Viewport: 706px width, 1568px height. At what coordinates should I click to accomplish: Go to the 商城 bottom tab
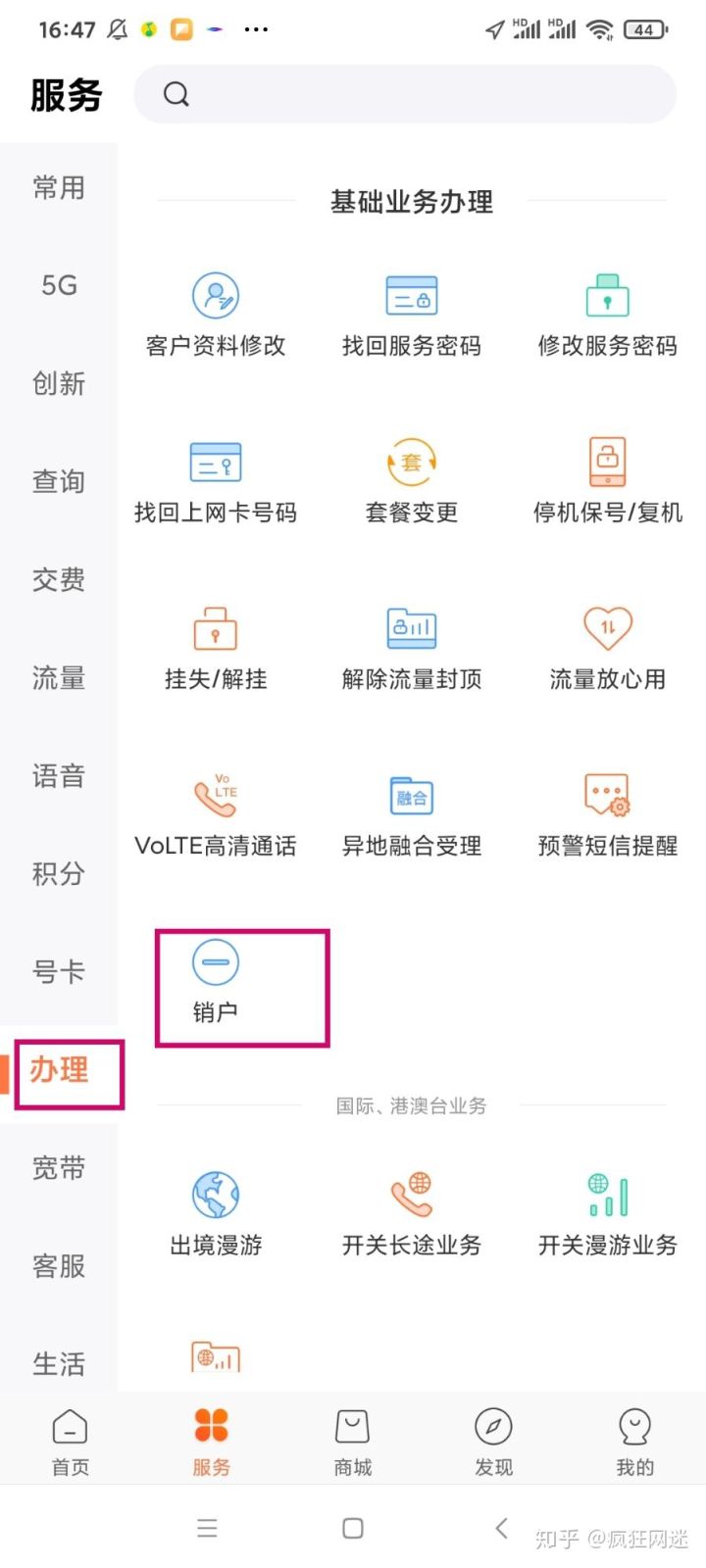pos(353,1441)
